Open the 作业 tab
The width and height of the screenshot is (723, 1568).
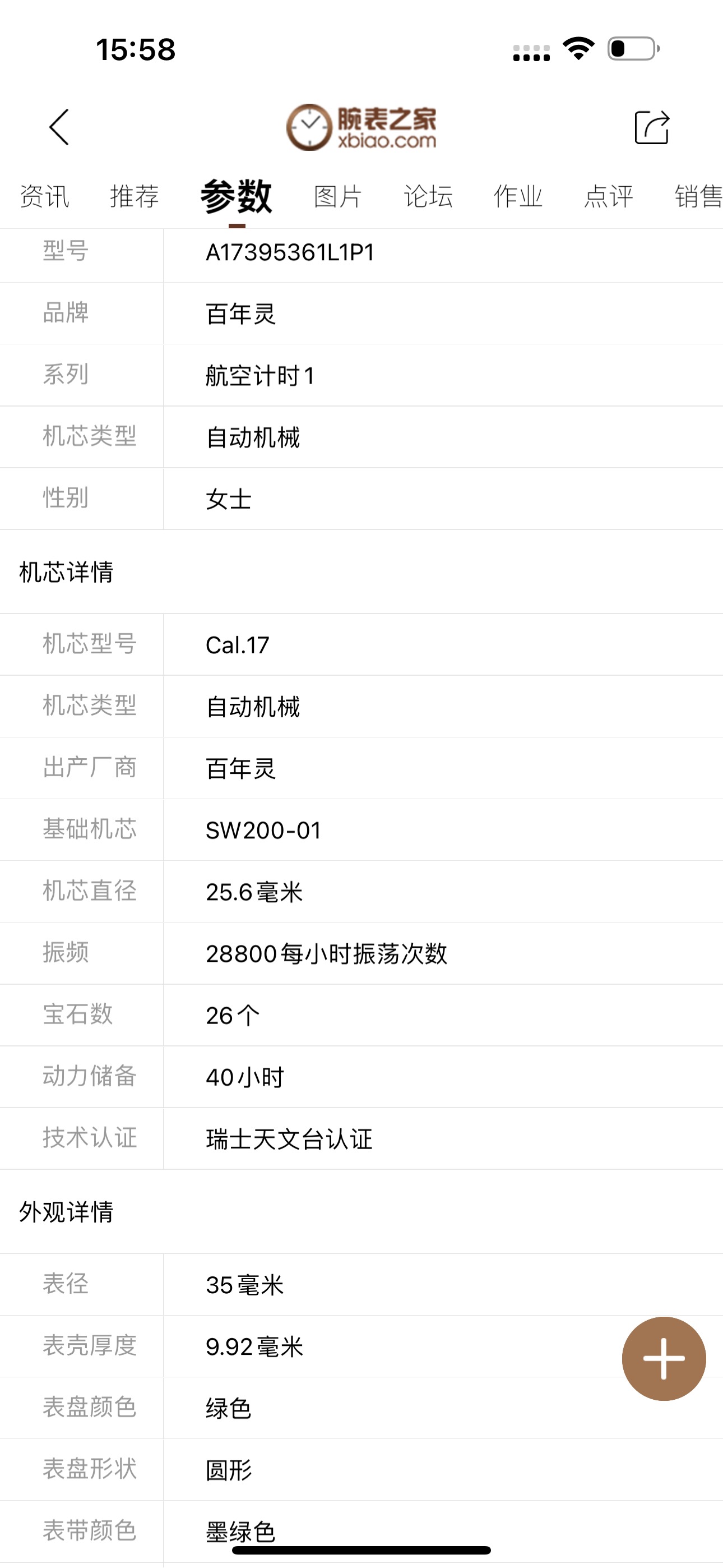coord(518,197)
